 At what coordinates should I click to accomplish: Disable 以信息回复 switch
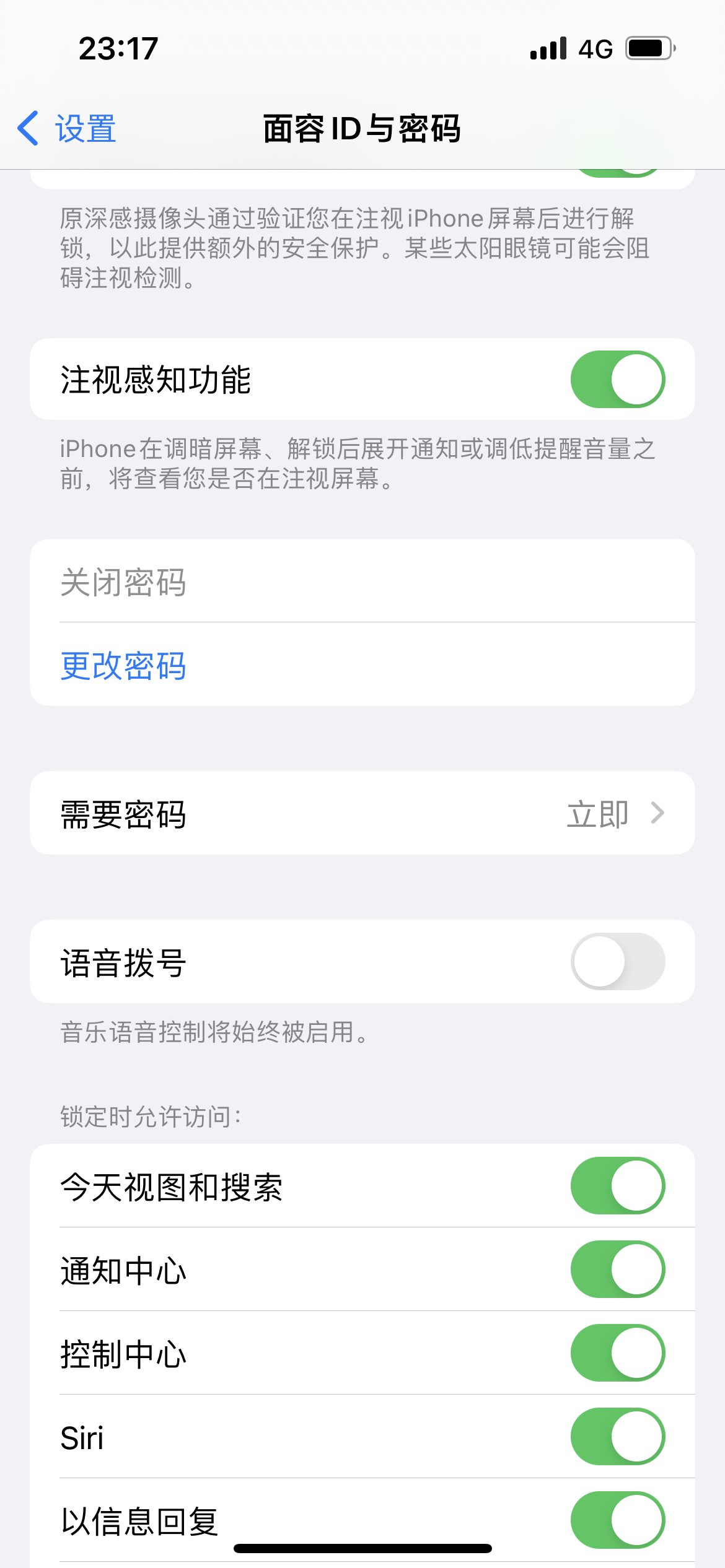pyautogui.click(x=617, y=1520)
